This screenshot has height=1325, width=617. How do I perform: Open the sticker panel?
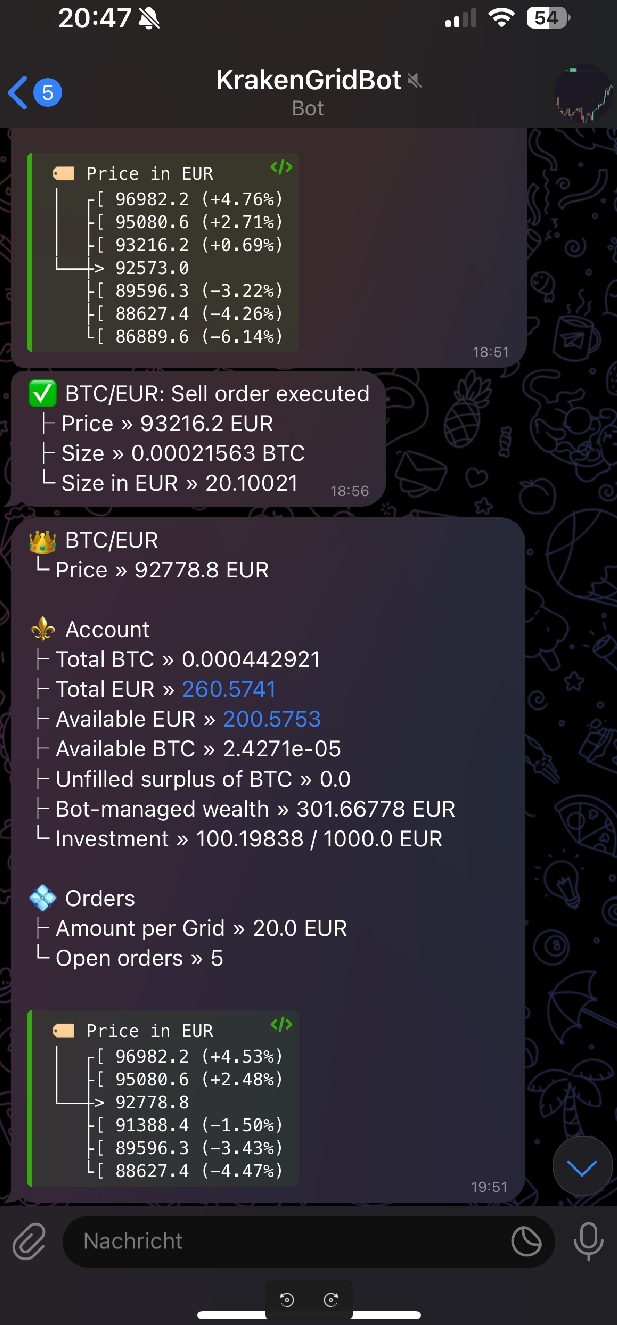526,1242
